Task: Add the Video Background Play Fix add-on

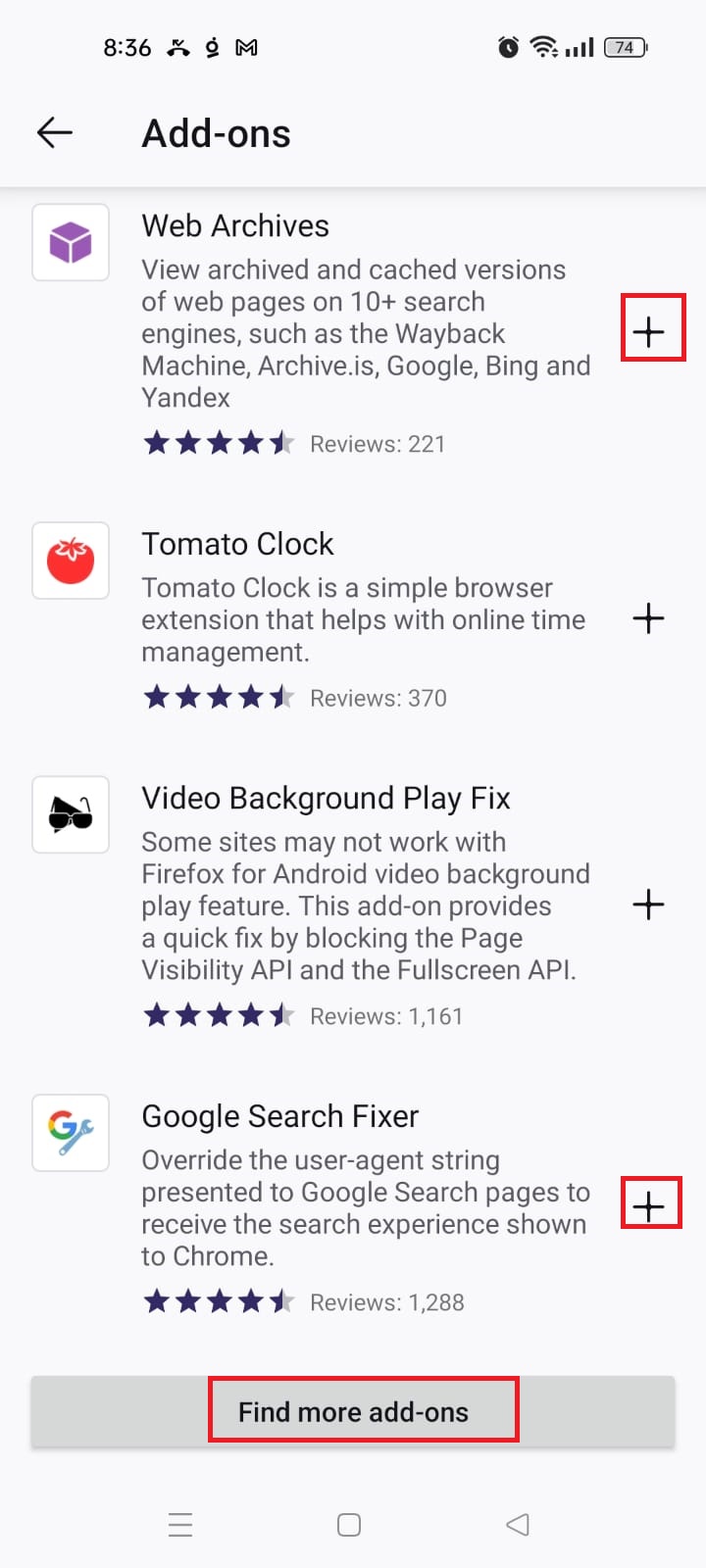Action: [x=649, y=905]
